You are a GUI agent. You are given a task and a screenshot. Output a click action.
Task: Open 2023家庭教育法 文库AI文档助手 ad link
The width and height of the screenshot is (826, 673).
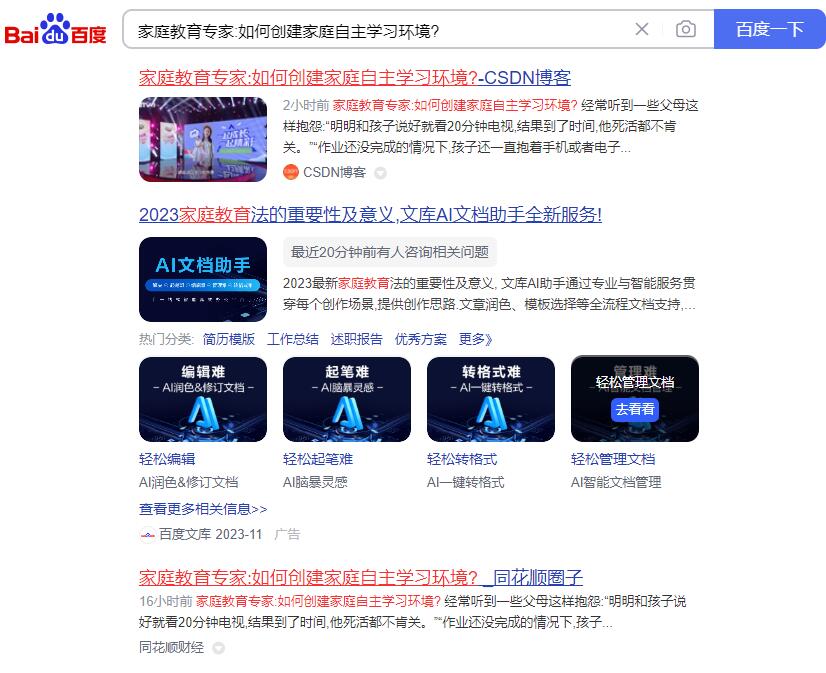click(x=370, y=215)
